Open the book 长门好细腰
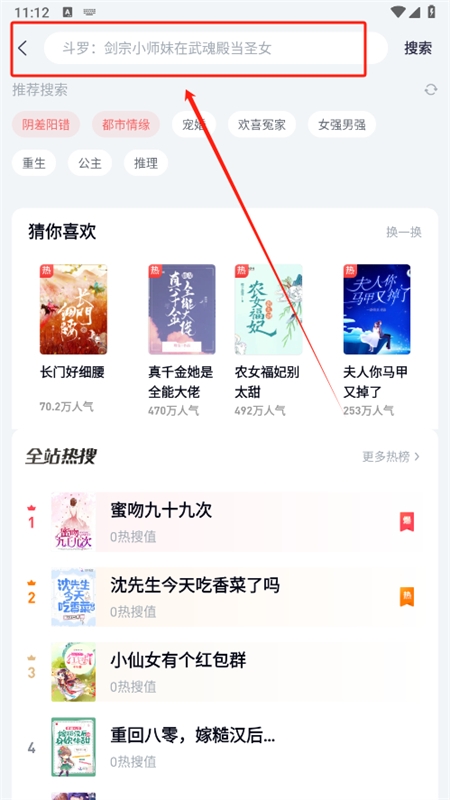This screenshot has width=450, height=800. tap(73, 338)
